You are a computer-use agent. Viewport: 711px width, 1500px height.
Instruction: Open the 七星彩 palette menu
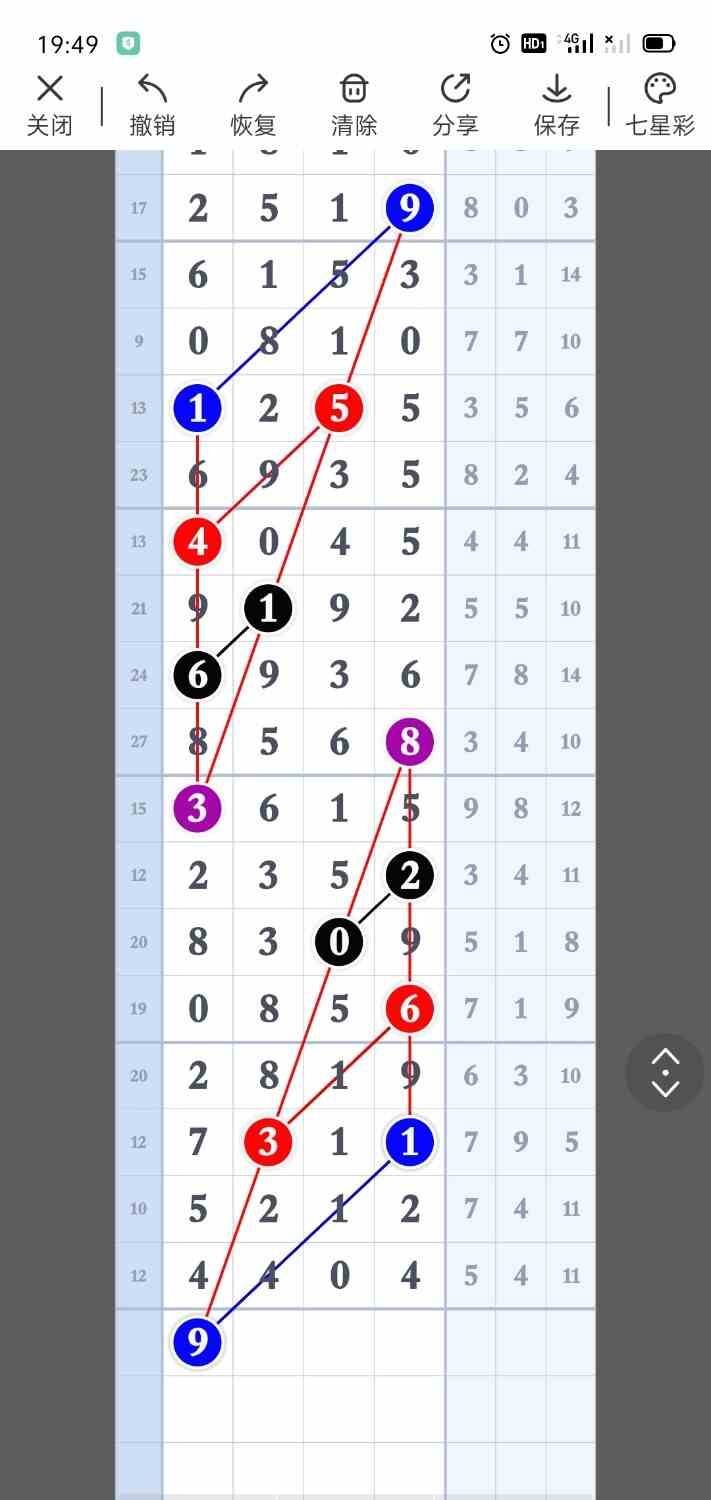pyautogui.click(x=660, y=105)
